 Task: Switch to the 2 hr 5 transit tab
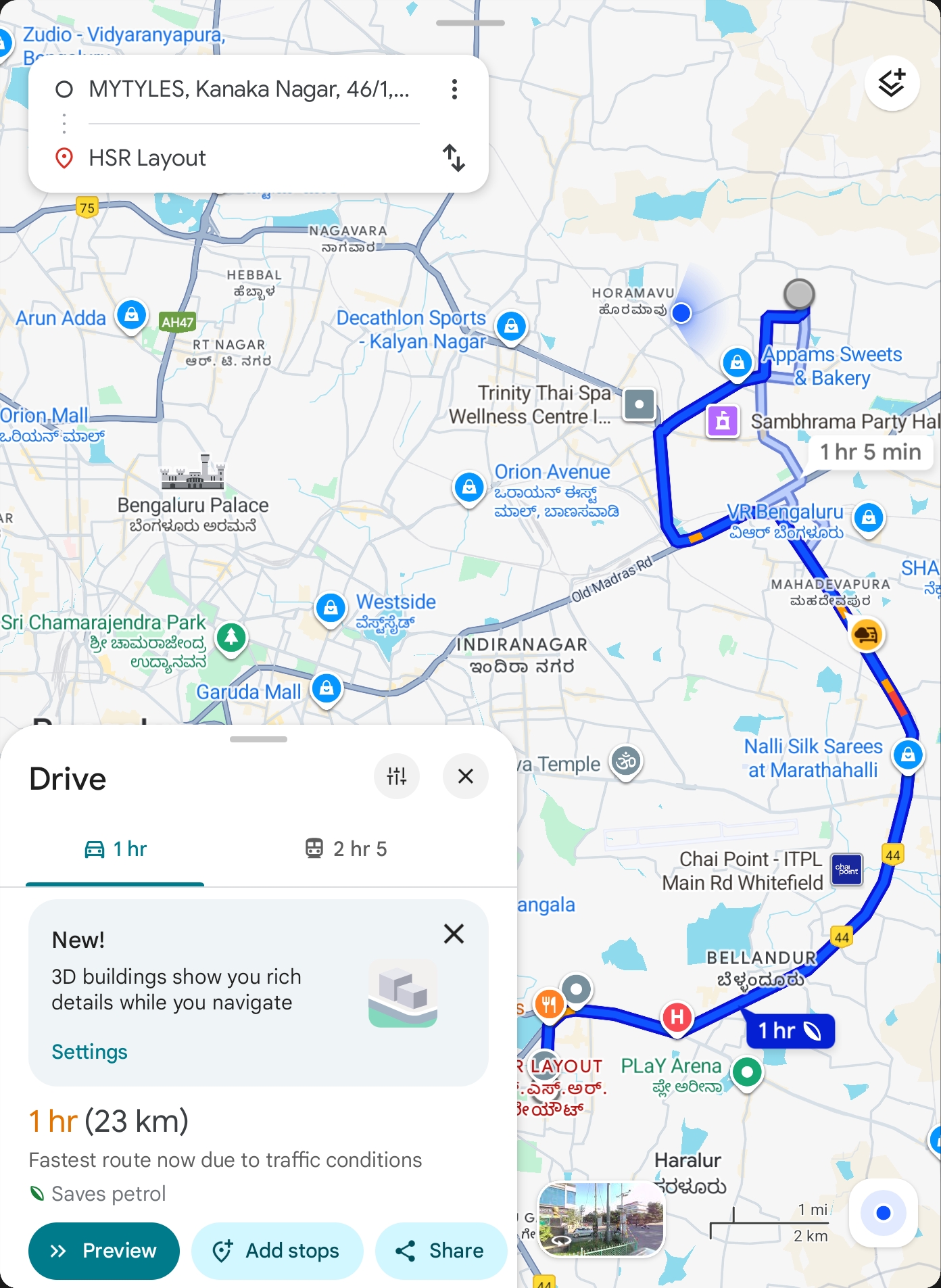(346, 849)
